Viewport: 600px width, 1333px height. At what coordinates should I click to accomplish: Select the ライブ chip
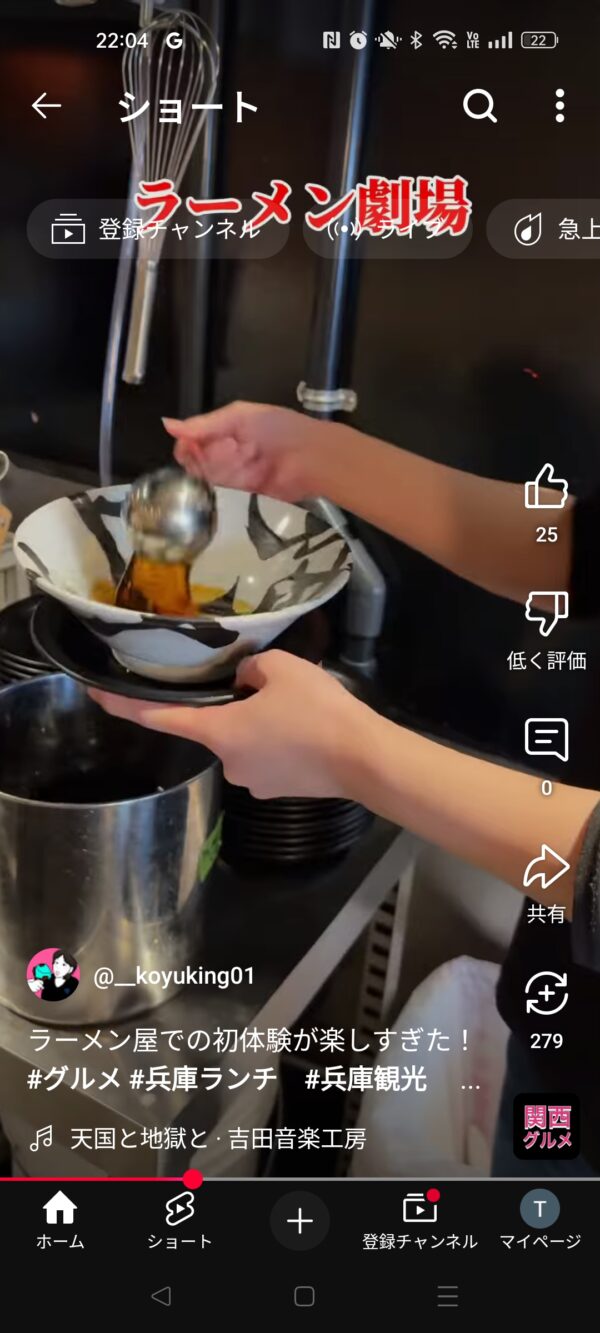point(388,229)
